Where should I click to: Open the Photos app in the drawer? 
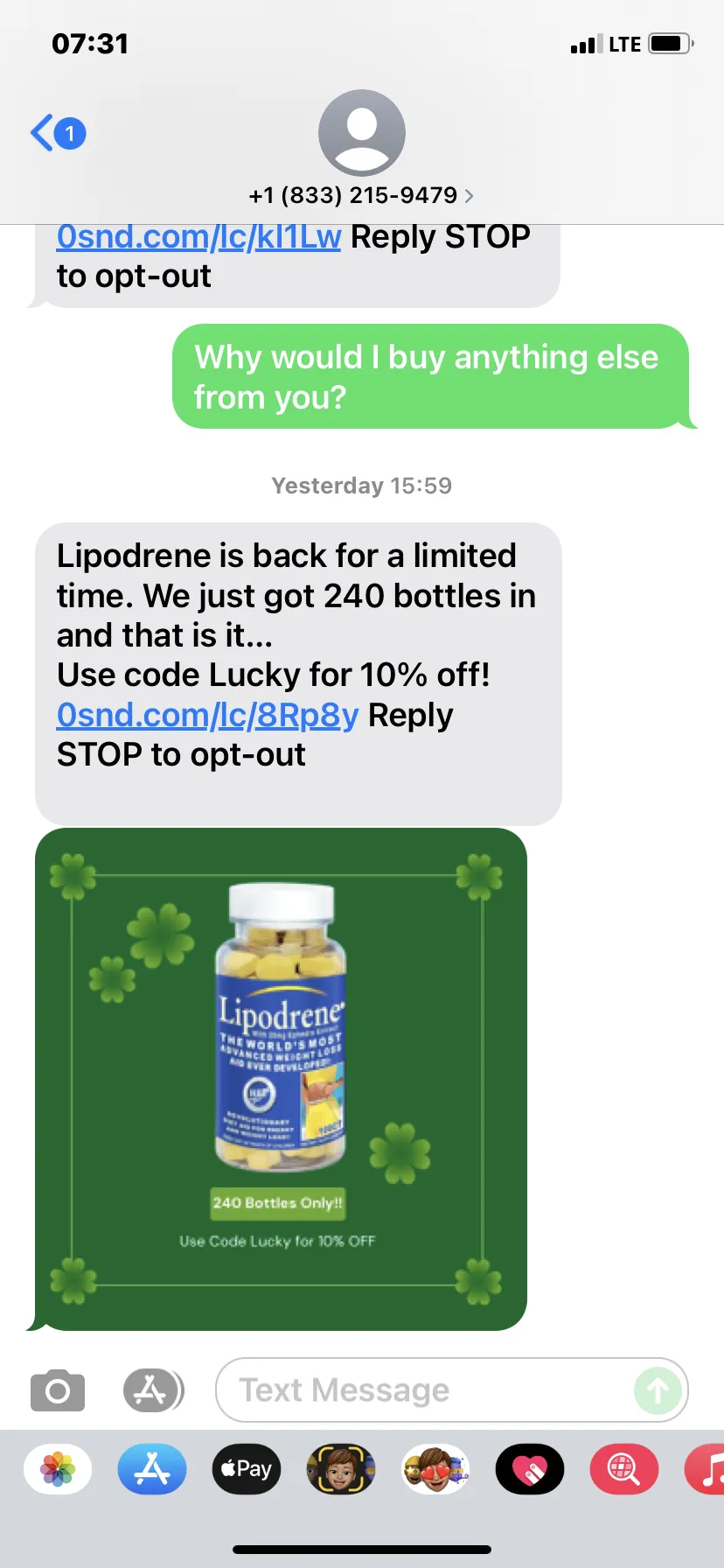(x=58, y=1469)
